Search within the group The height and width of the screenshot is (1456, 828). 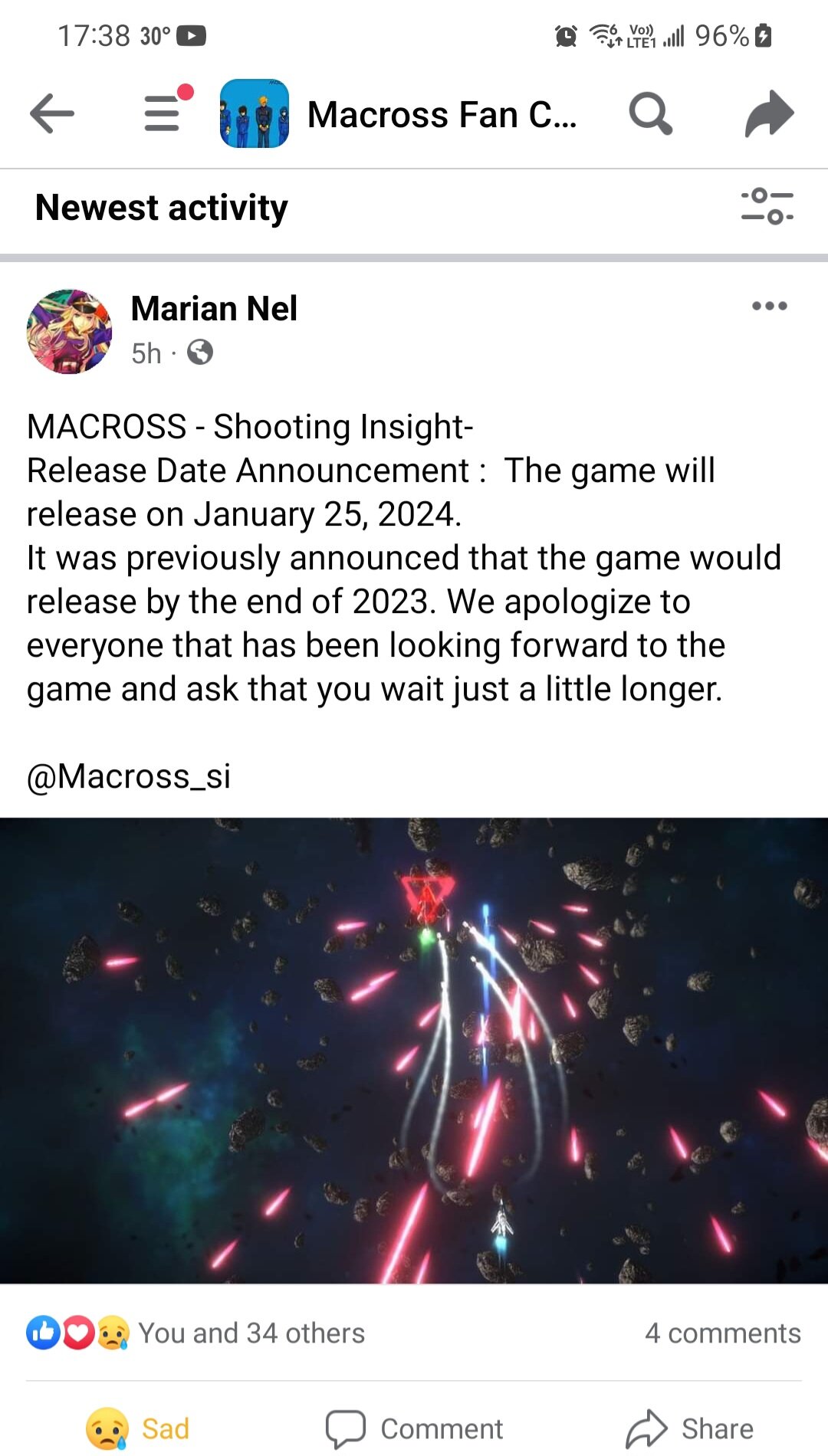click(x=650, y=113)
